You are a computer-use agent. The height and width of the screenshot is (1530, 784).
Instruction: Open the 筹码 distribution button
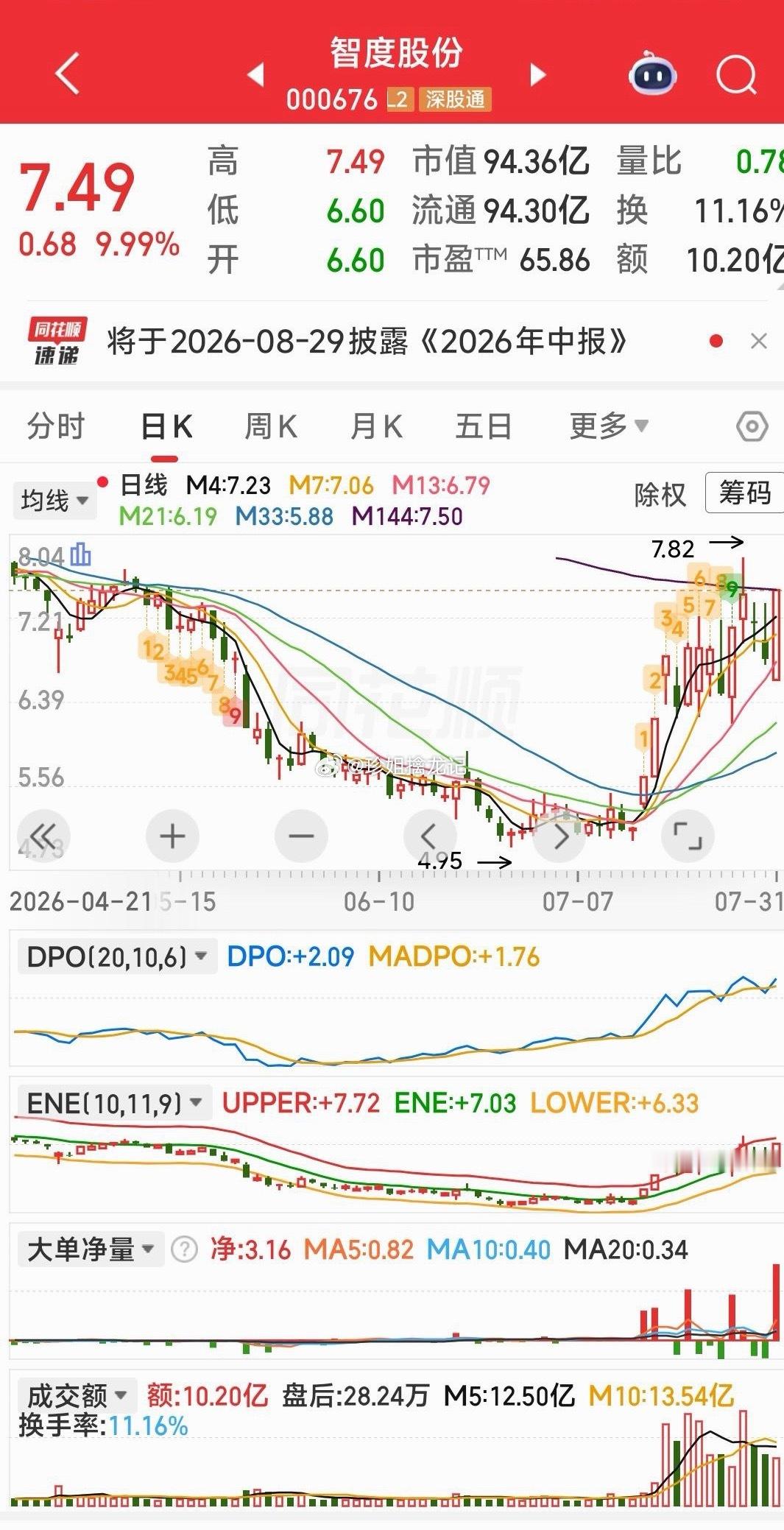tap(744, 493)
